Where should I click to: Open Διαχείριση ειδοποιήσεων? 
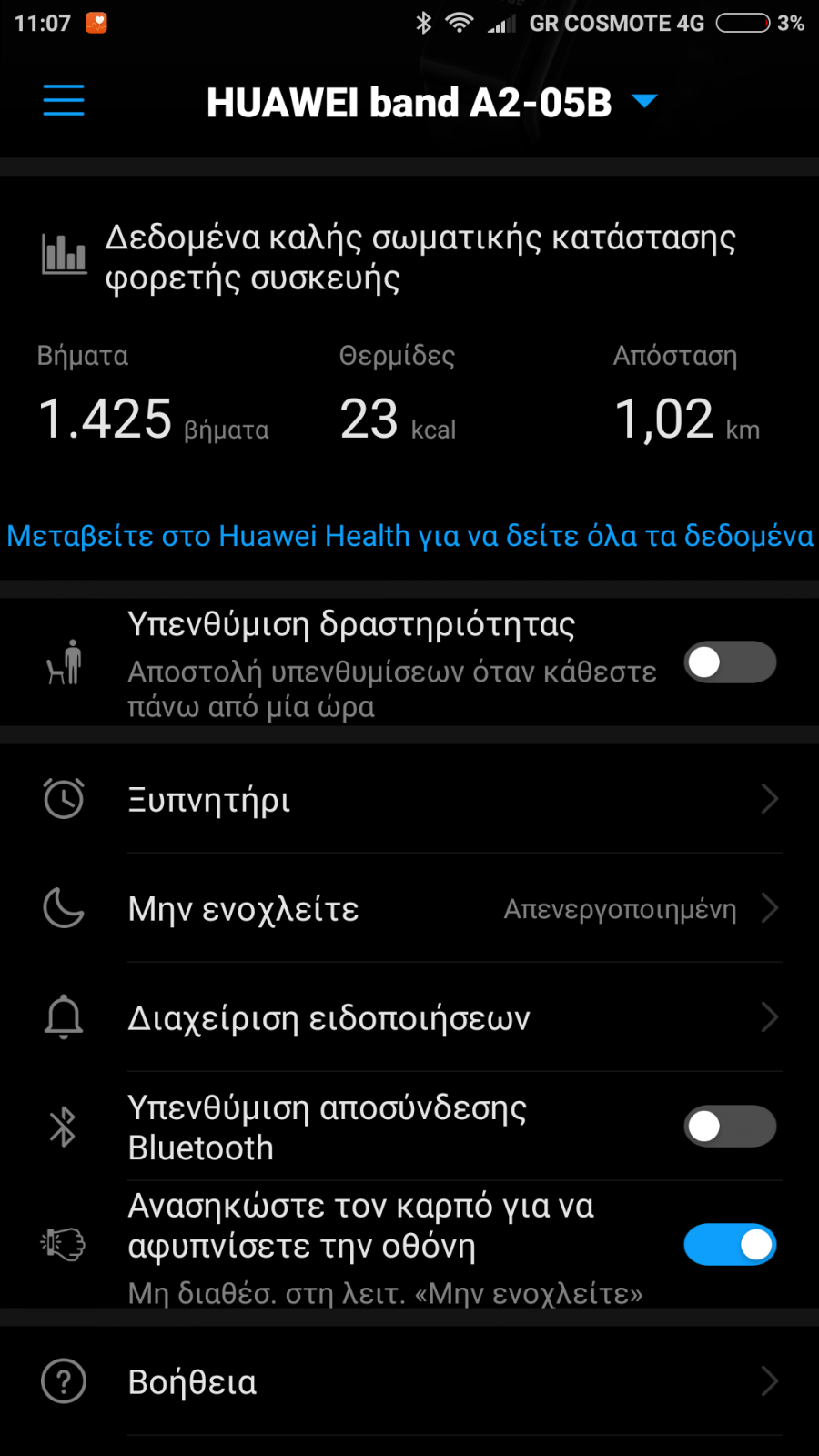click(409, 1017)
